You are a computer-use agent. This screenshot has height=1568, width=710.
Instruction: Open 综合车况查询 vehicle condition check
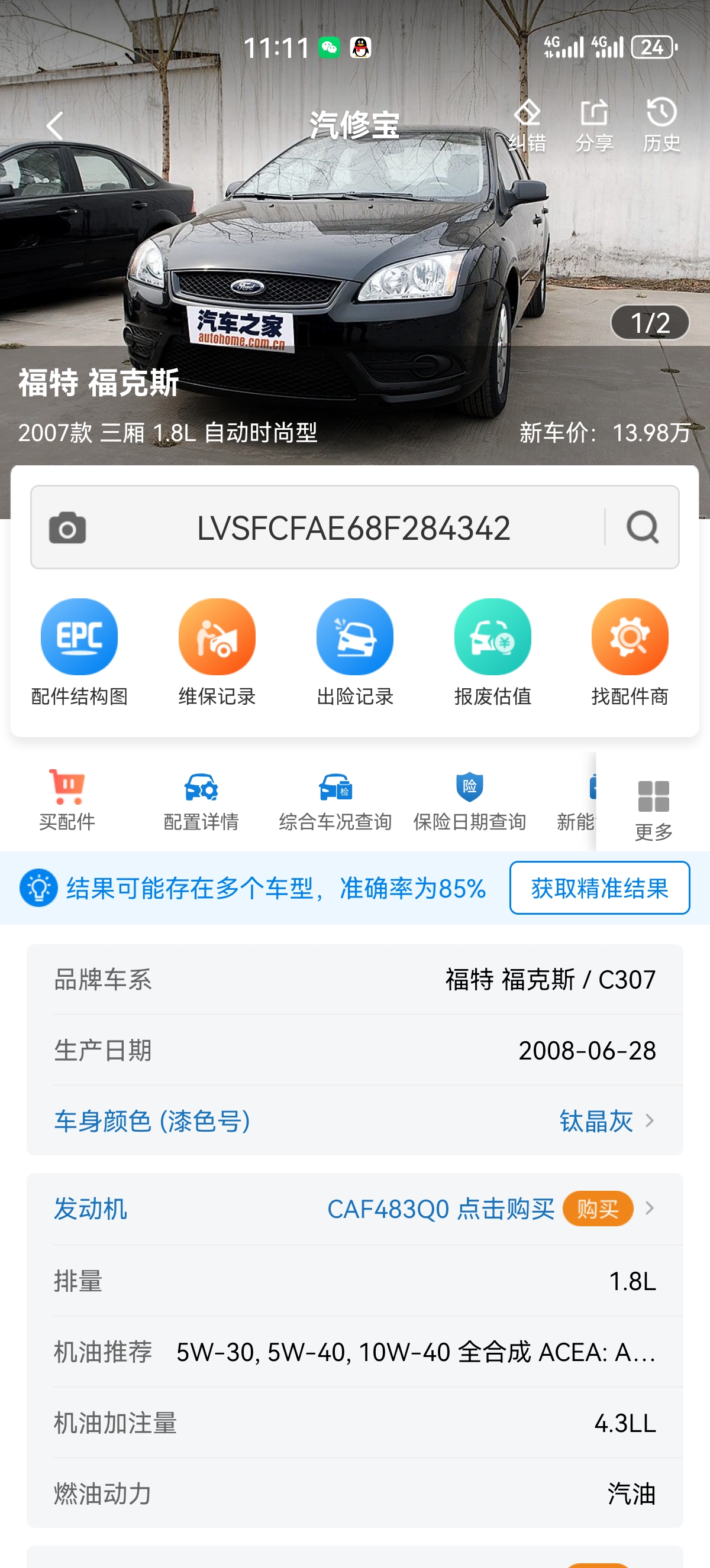pos(335,801)
